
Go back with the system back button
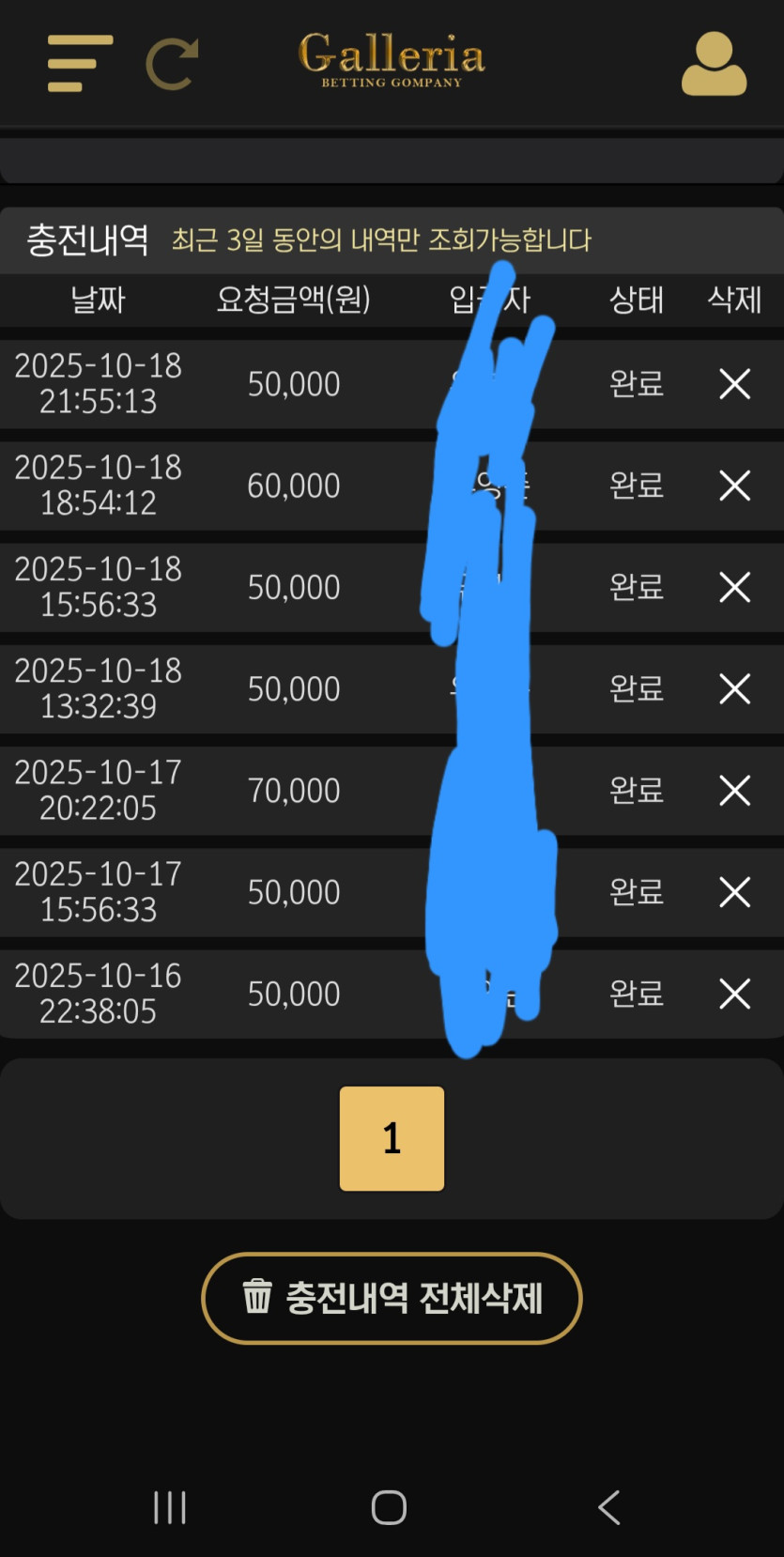pyautogui.click(x=609, y=1507)
